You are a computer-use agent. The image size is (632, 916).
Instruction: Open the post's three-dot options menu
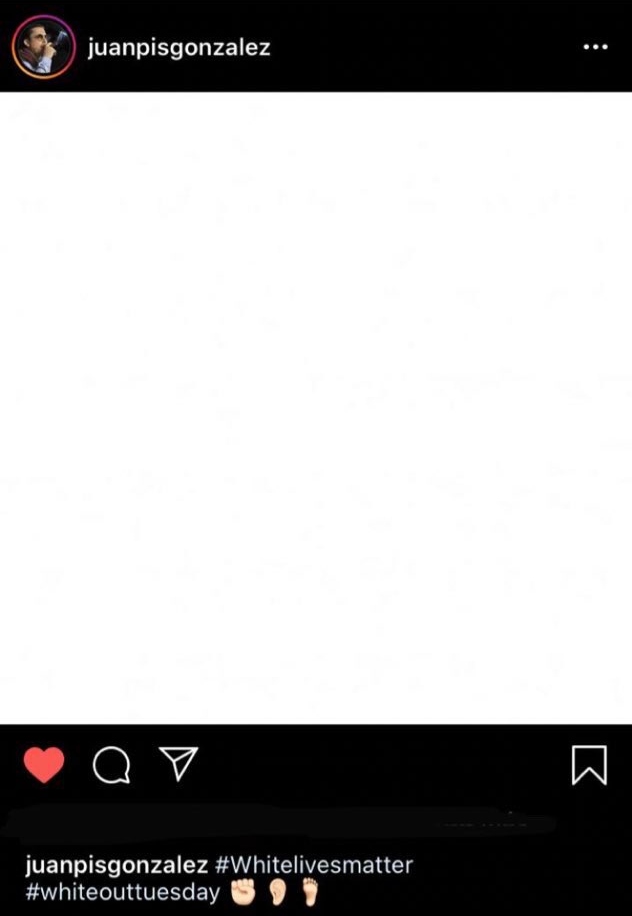[595, 47]
